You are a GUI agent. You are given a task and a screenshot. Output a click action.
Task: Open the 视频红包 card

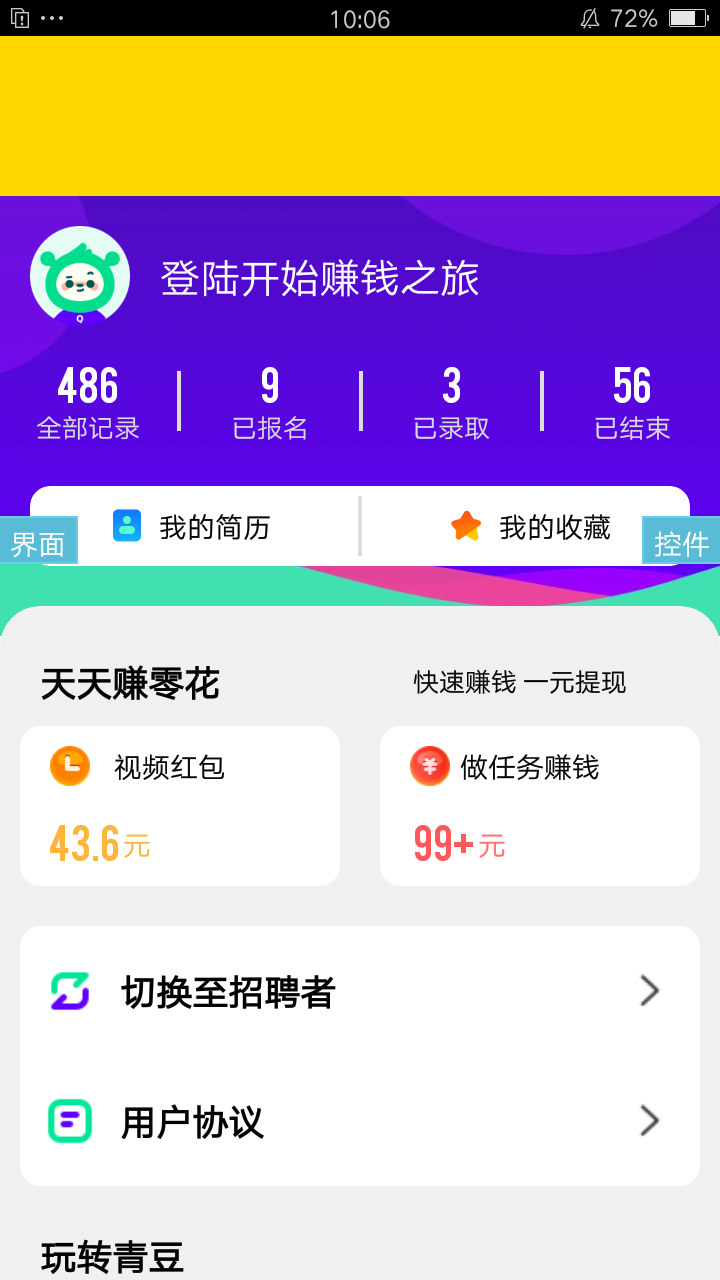coord(180,806)
